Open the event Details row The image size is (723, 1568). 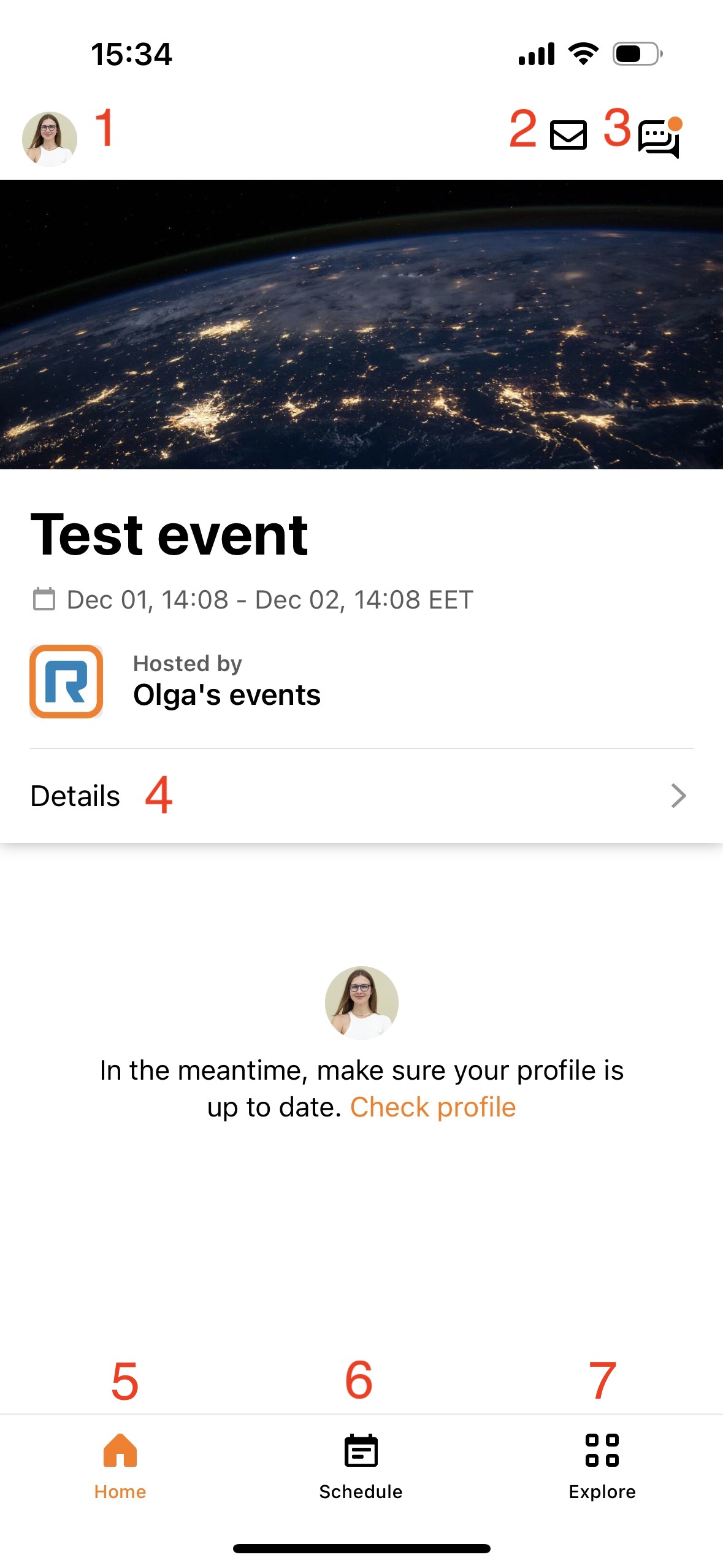361,796
